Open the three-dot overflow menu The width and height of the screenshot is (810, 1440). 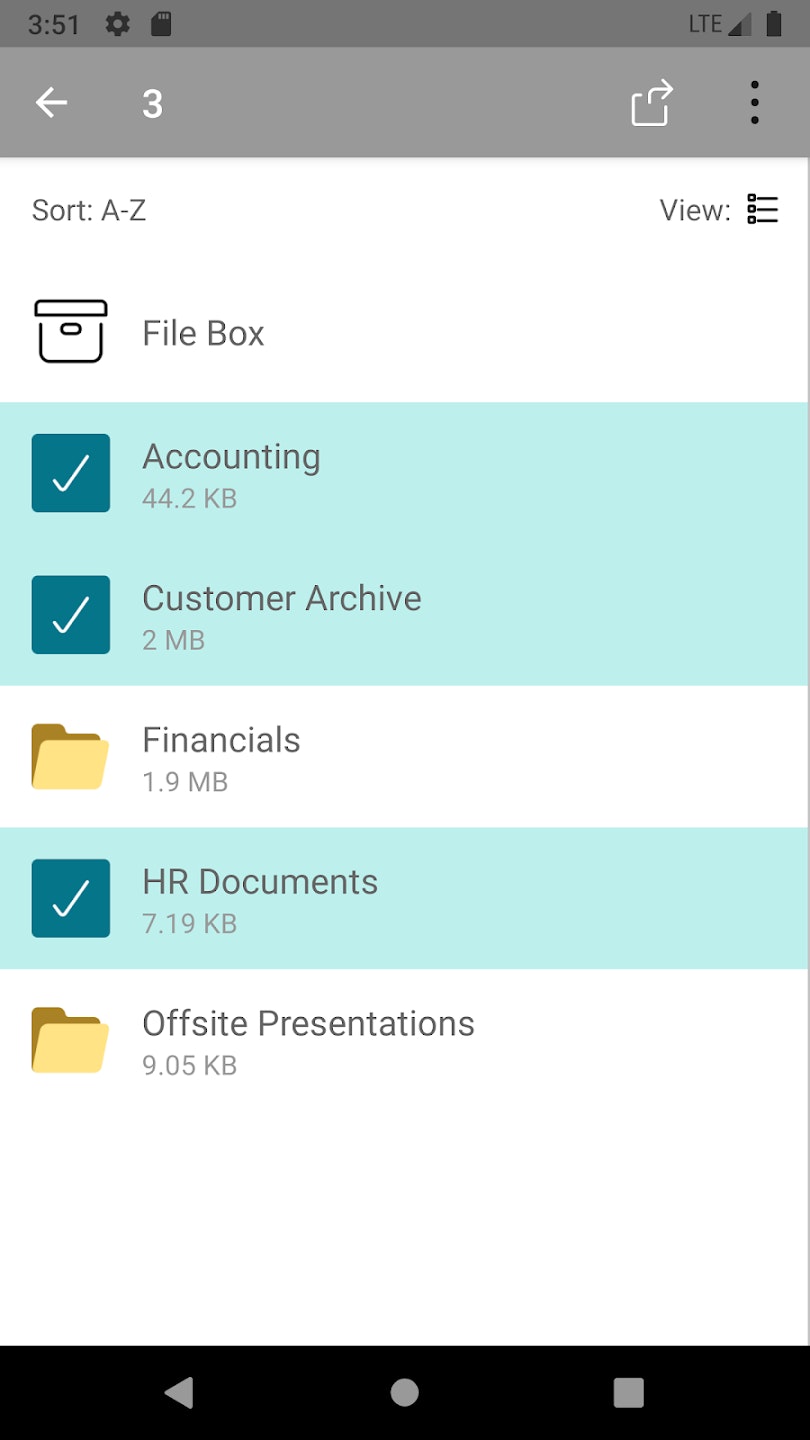click(x=754, y=102)
